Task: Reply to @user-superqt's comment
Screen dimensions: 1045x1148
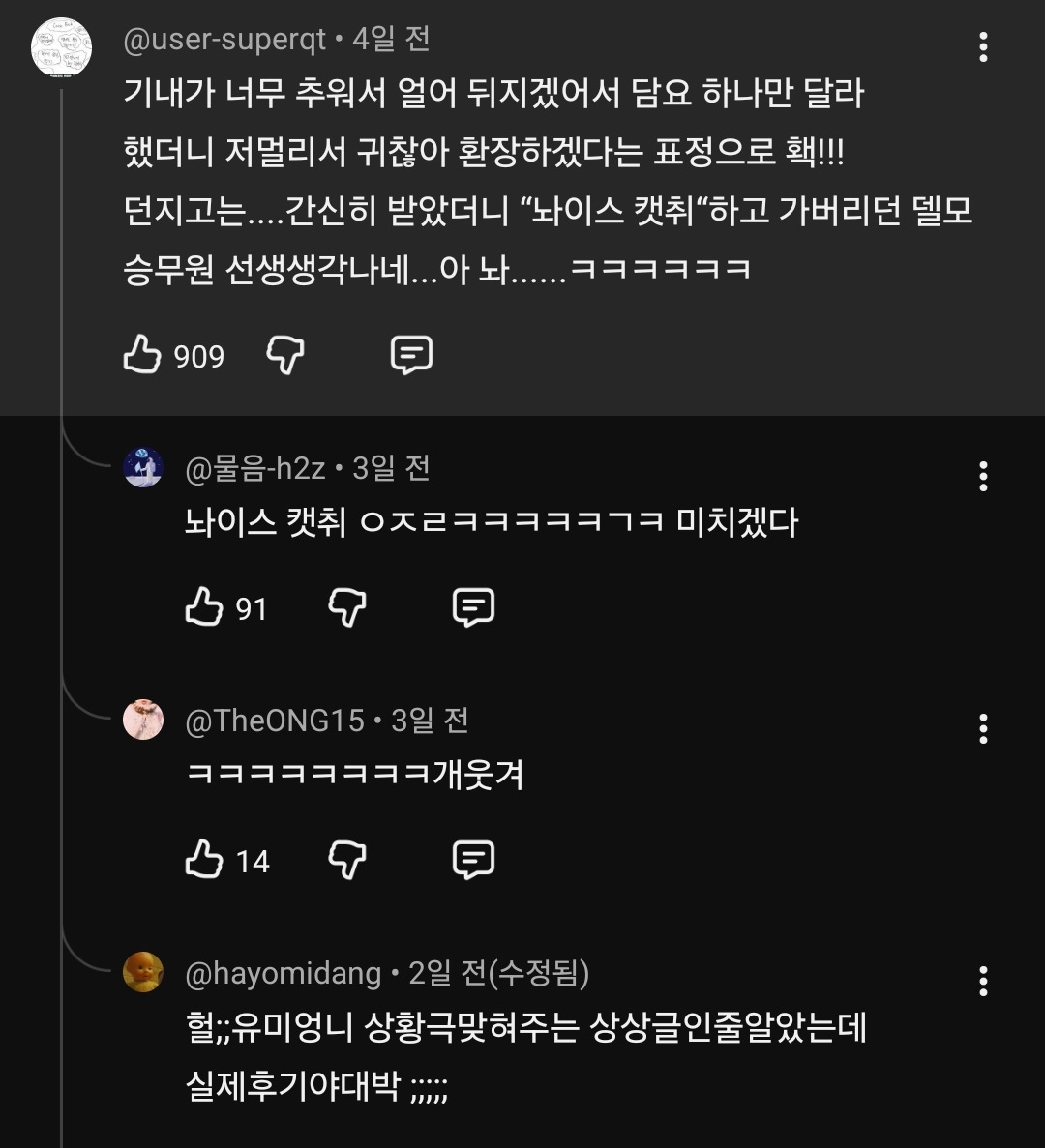Action: pos(411,355)
